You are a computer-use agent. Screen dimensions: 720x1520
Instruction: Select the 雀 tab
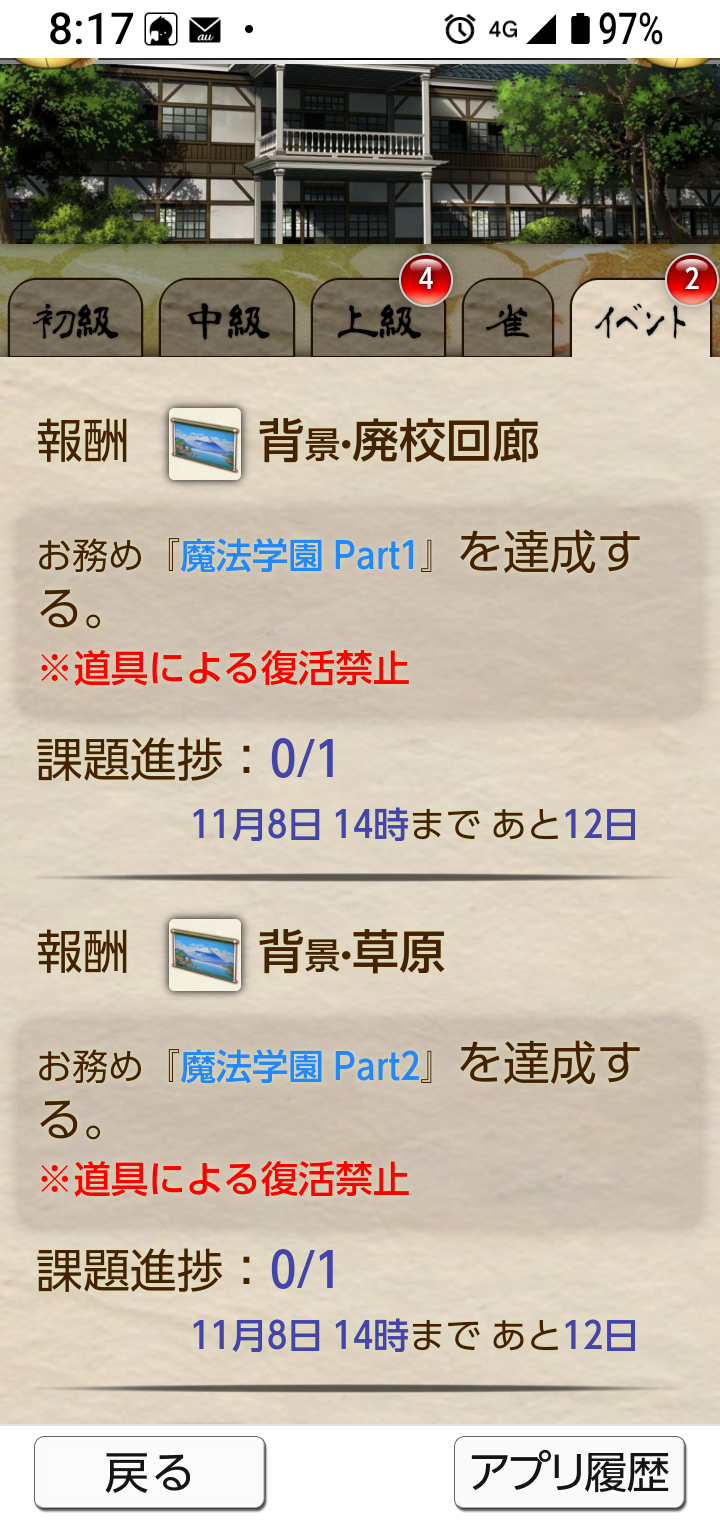508,322
